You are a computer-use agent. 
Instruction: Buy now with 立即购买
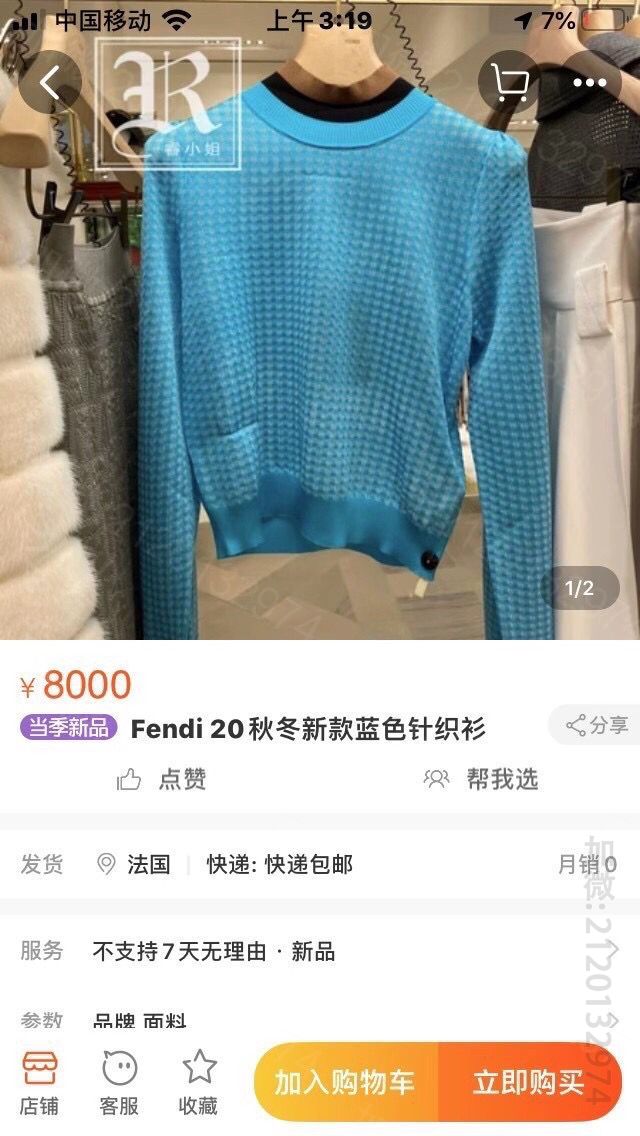528,1082
